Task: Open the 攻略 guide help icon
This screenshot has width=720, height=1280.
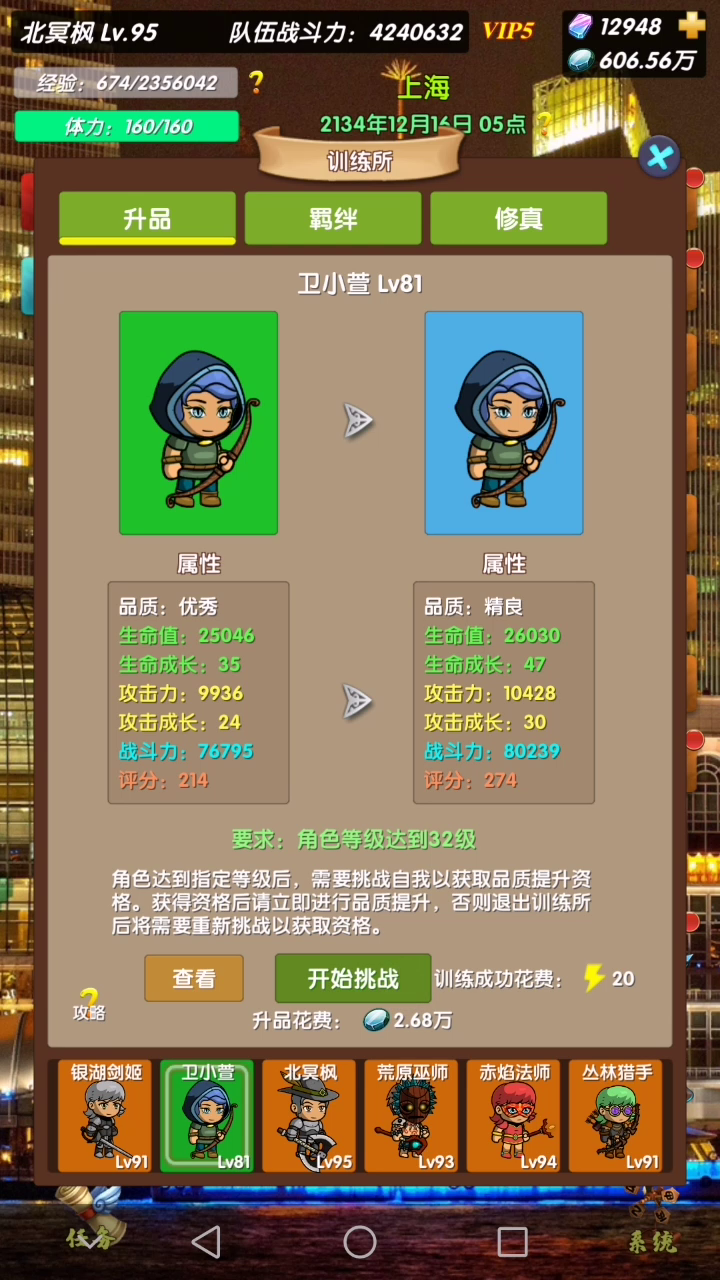Action: coord(89,1004)
